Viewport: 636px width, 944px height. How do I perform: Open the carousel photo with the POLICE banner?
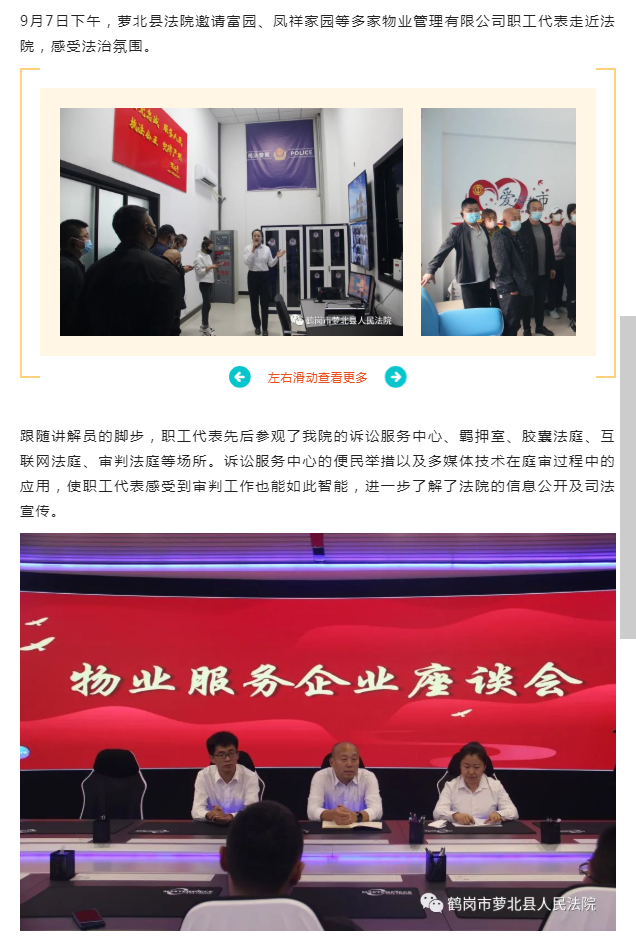[x=231, y=222]
